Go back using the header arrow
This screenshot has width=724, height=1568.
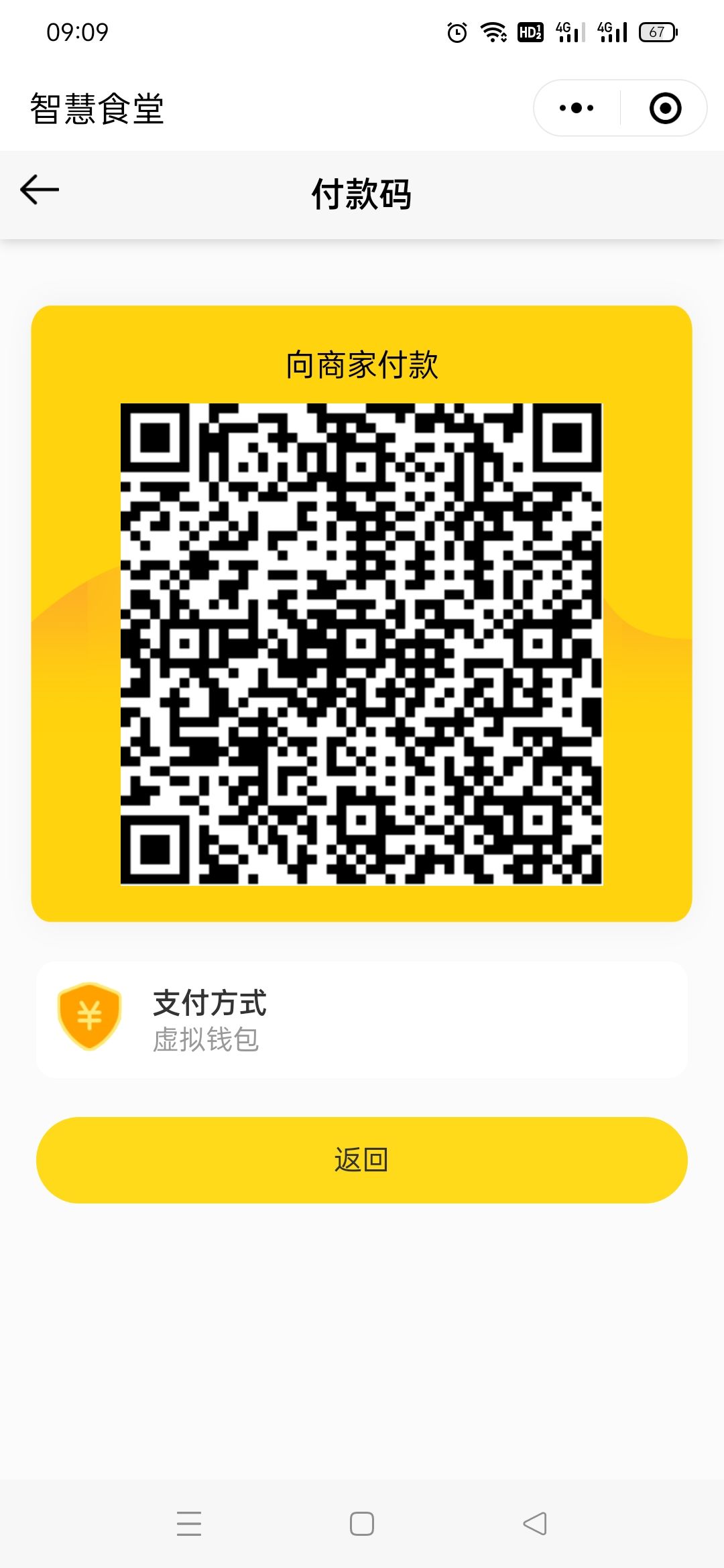point(40,190)
